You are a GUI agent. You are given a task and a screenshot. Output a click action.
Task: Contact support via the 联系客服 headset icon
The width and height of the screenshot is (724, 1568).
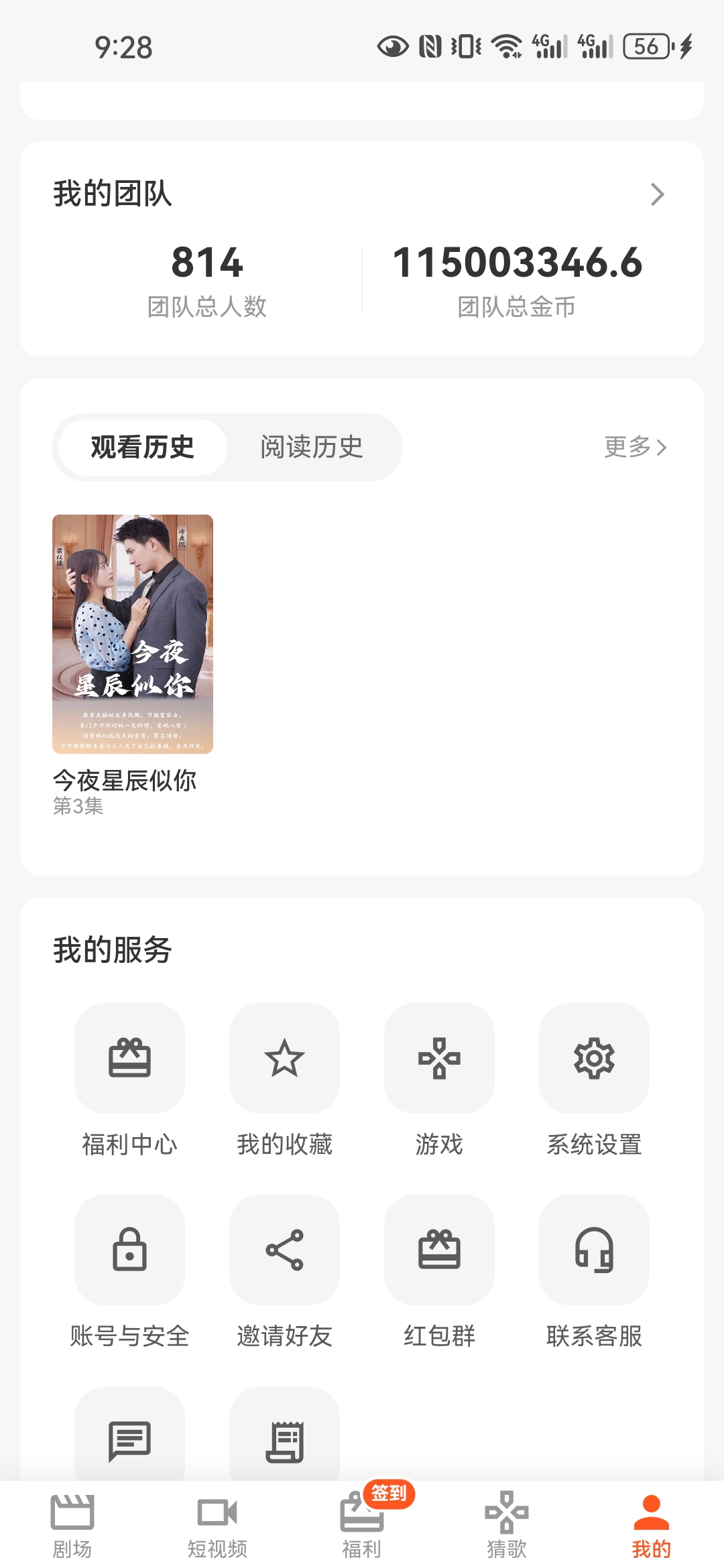(594, 1252)
